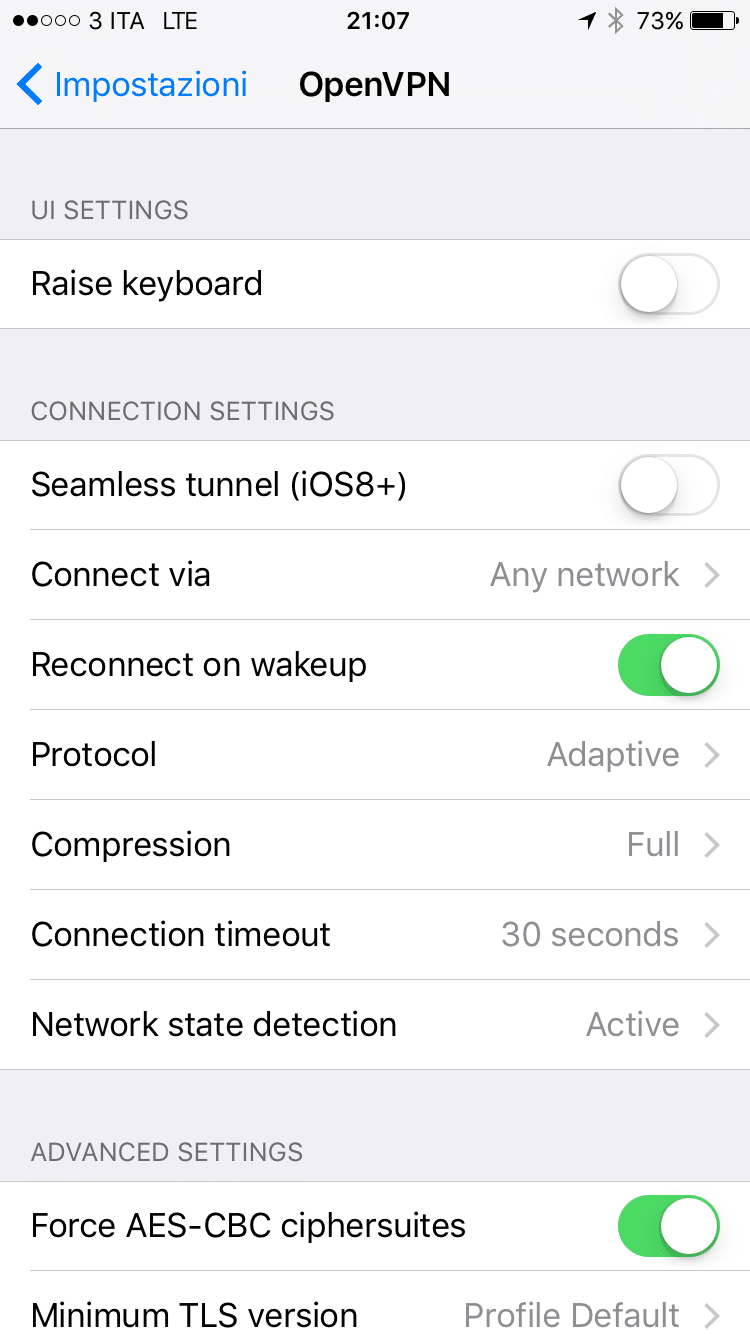This screenshot has width=750, height=1334.
Task: Select Minimum TLS version row
Action: [x=375, y=1303]
